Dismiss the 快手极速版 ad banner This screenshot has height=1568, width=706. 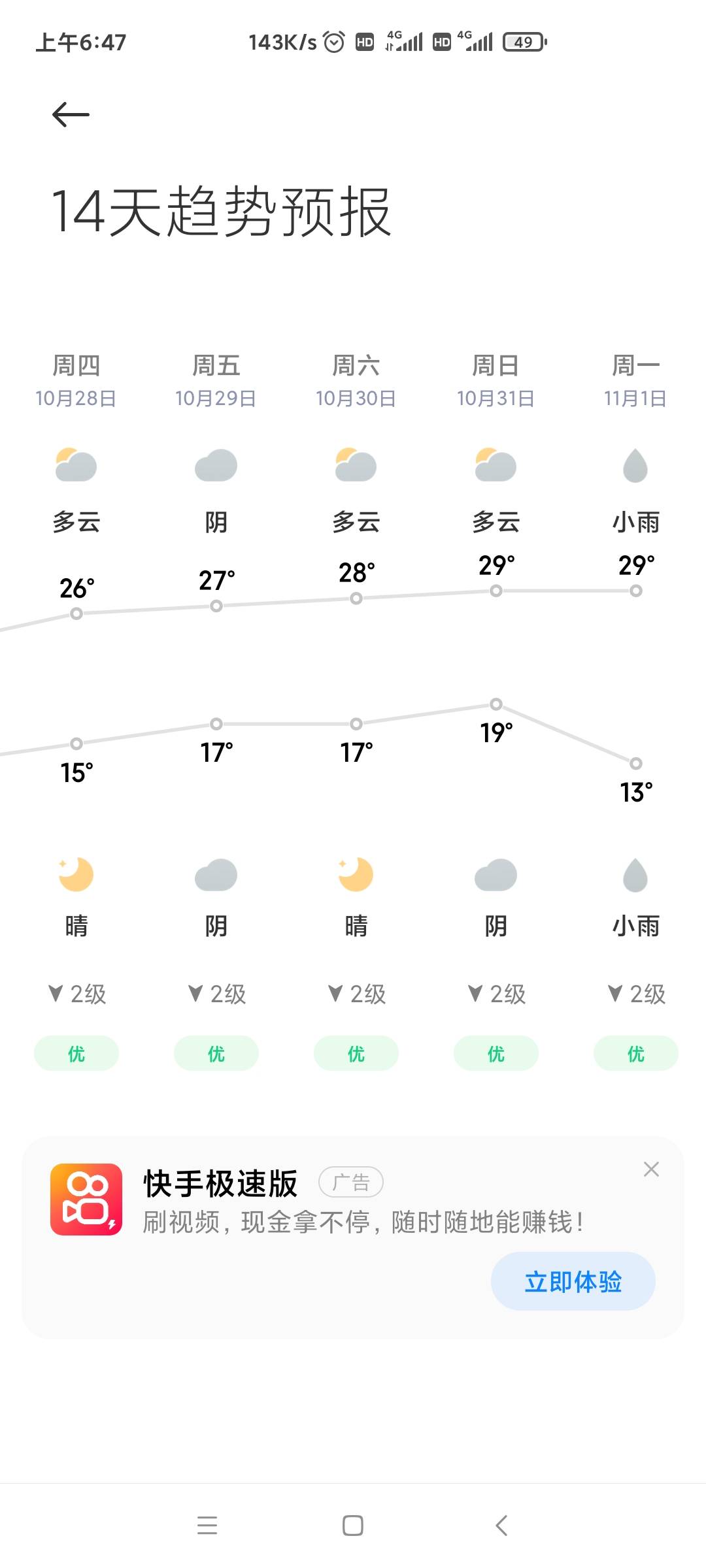pyautogui.click(x=651, y=1169)
